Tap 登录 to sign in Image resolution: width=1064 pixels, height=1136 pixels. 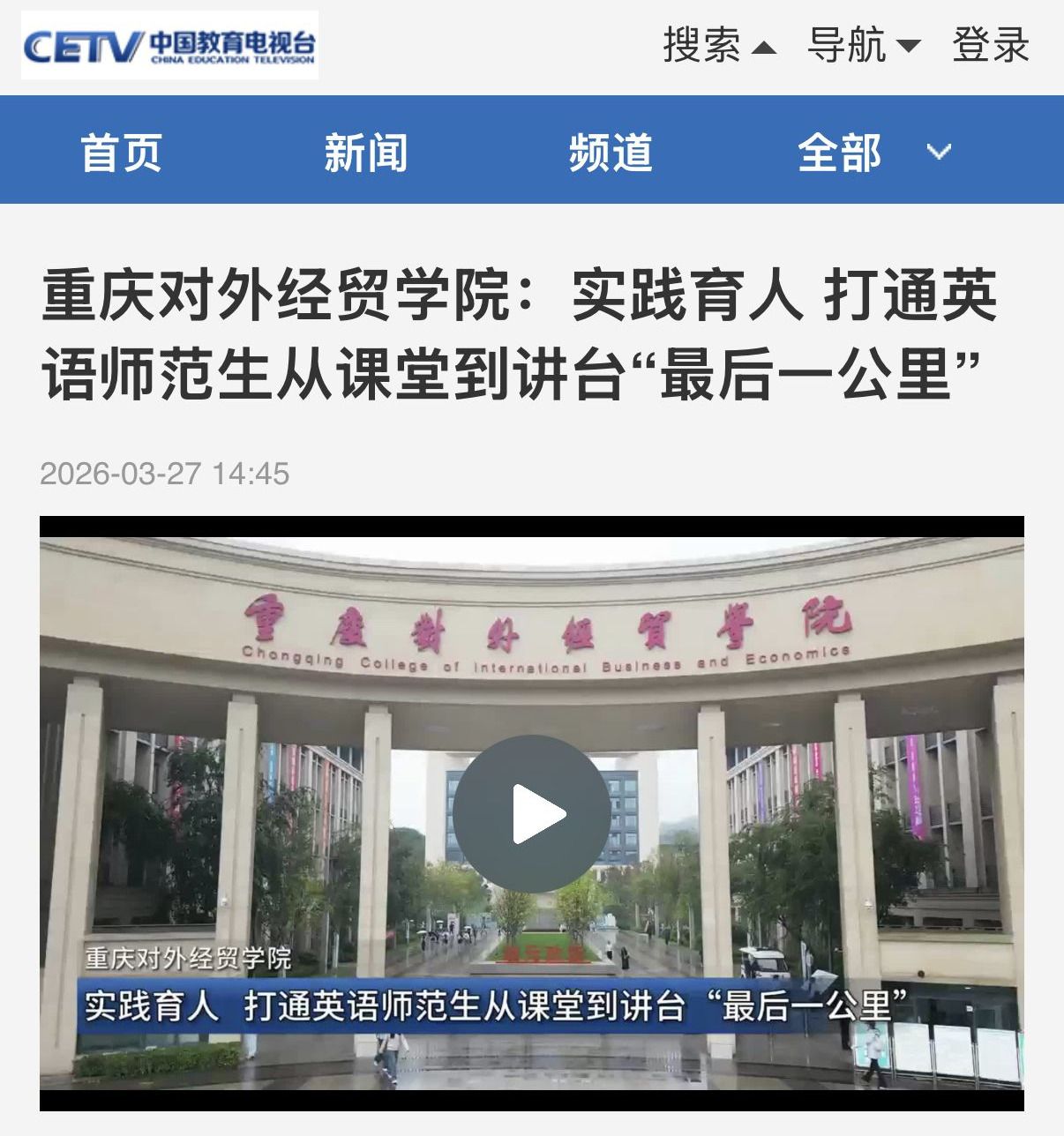click(x=990, y=46)
